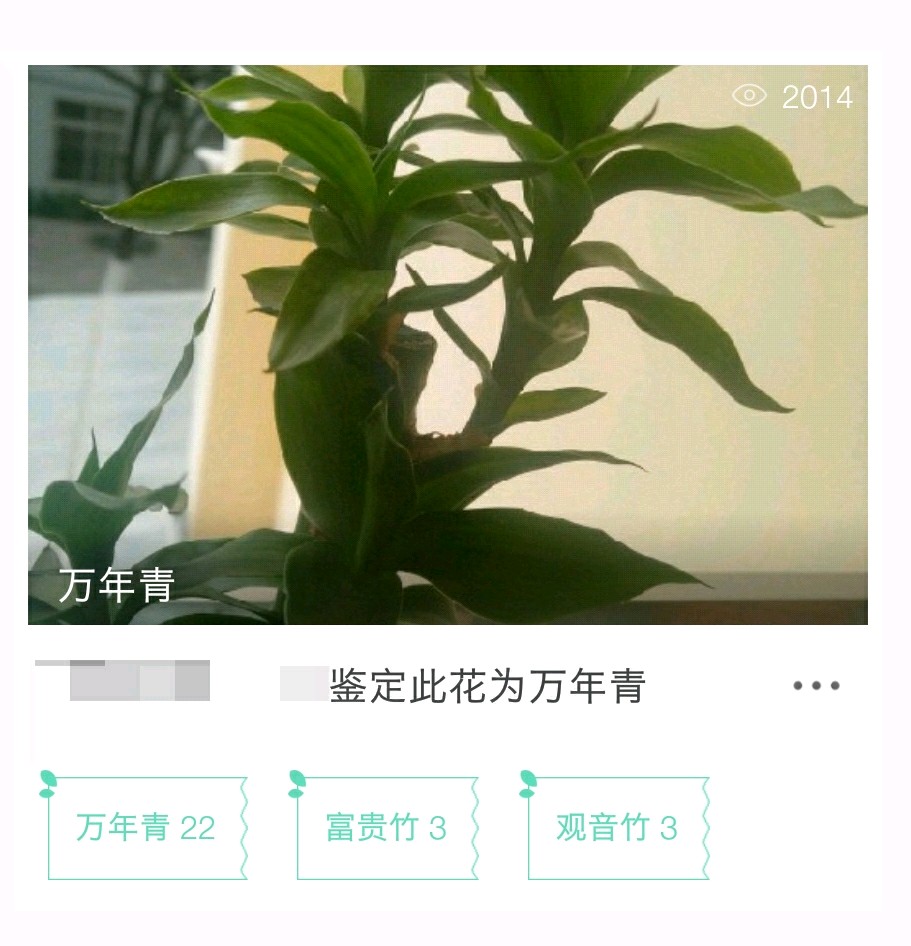Tap the 观音竹 3 tag
Viewport: 911px width, 946px height.
(x=617, y=828)
